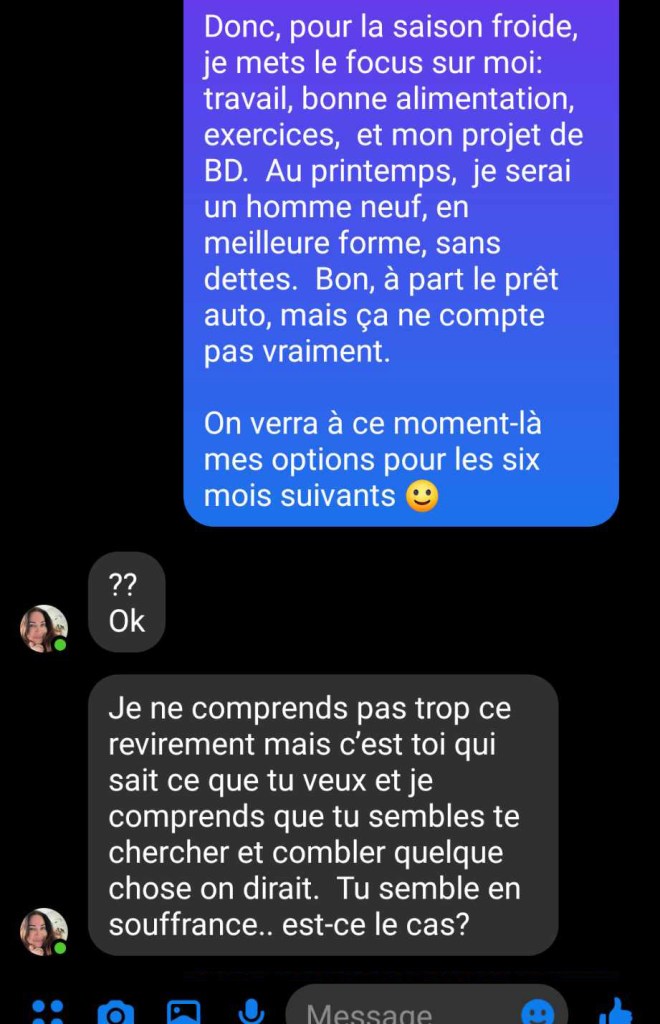Tap the profile picture beside the "Ok" message

click(44, 628)
